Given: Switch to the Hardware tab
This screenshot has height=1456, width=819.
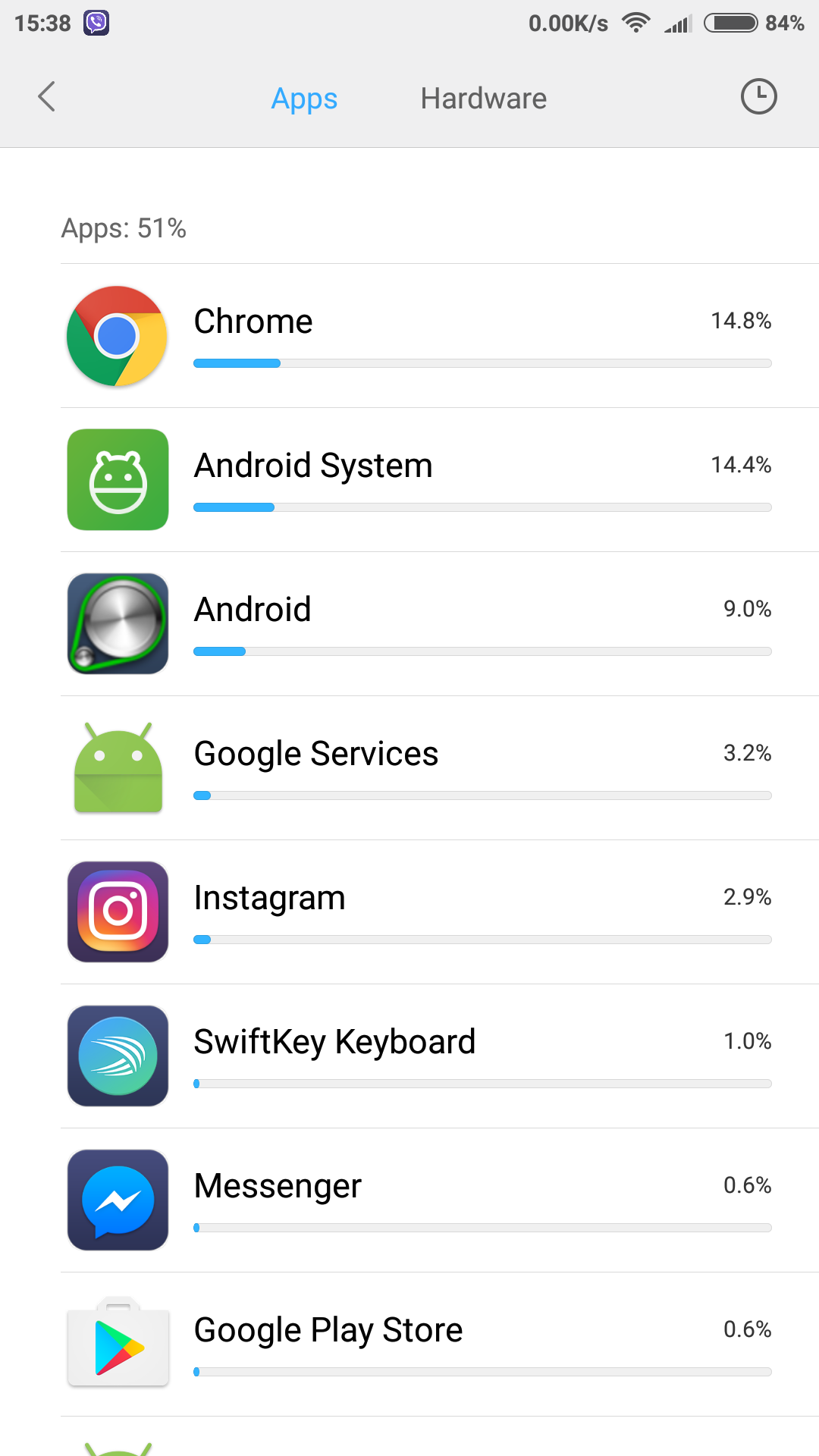Looking at the screenshot, I should tap(483, 99).
